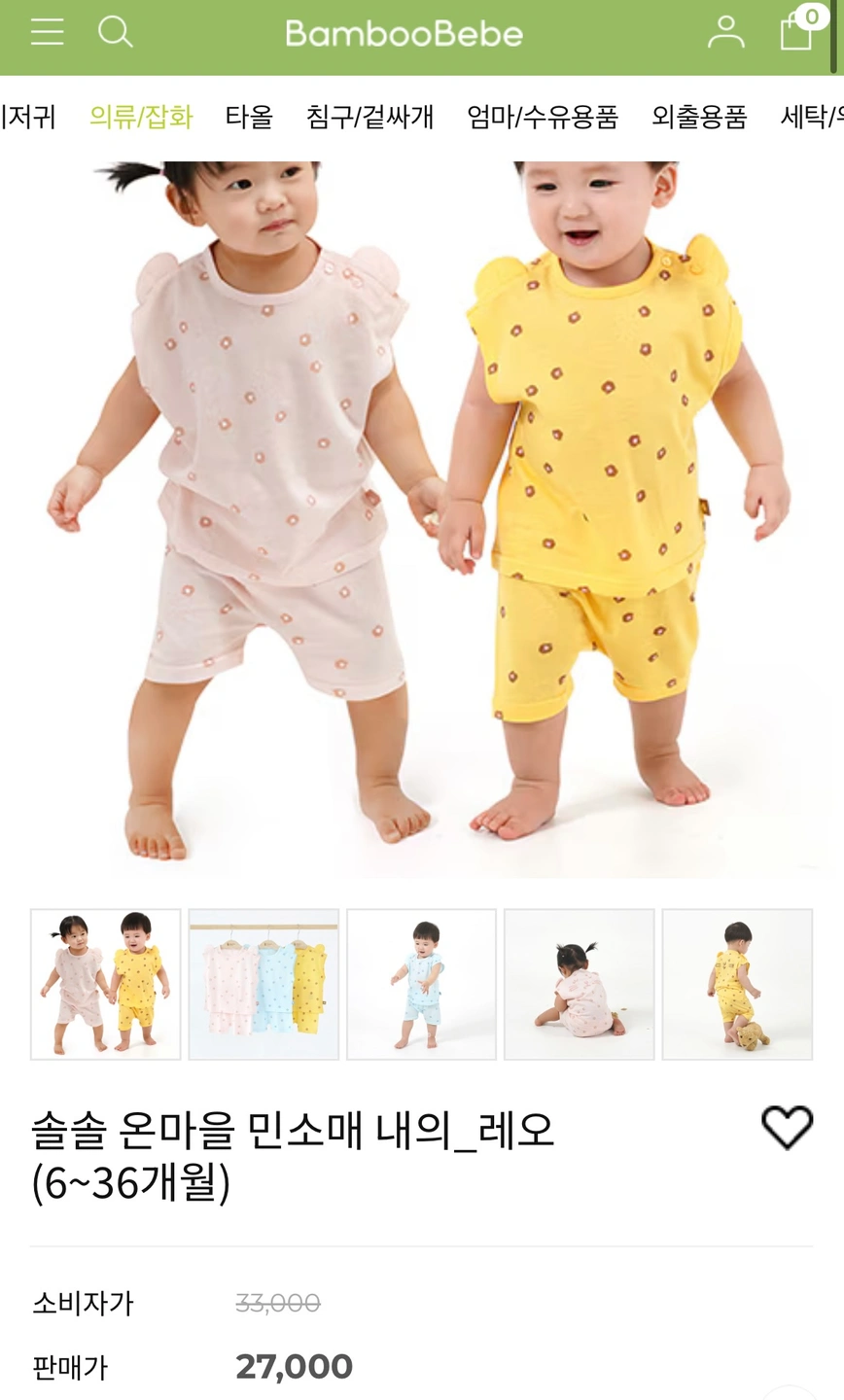
Task: Switch to the 타올 category
Action: pyautogui.click(x=249, y=118)
